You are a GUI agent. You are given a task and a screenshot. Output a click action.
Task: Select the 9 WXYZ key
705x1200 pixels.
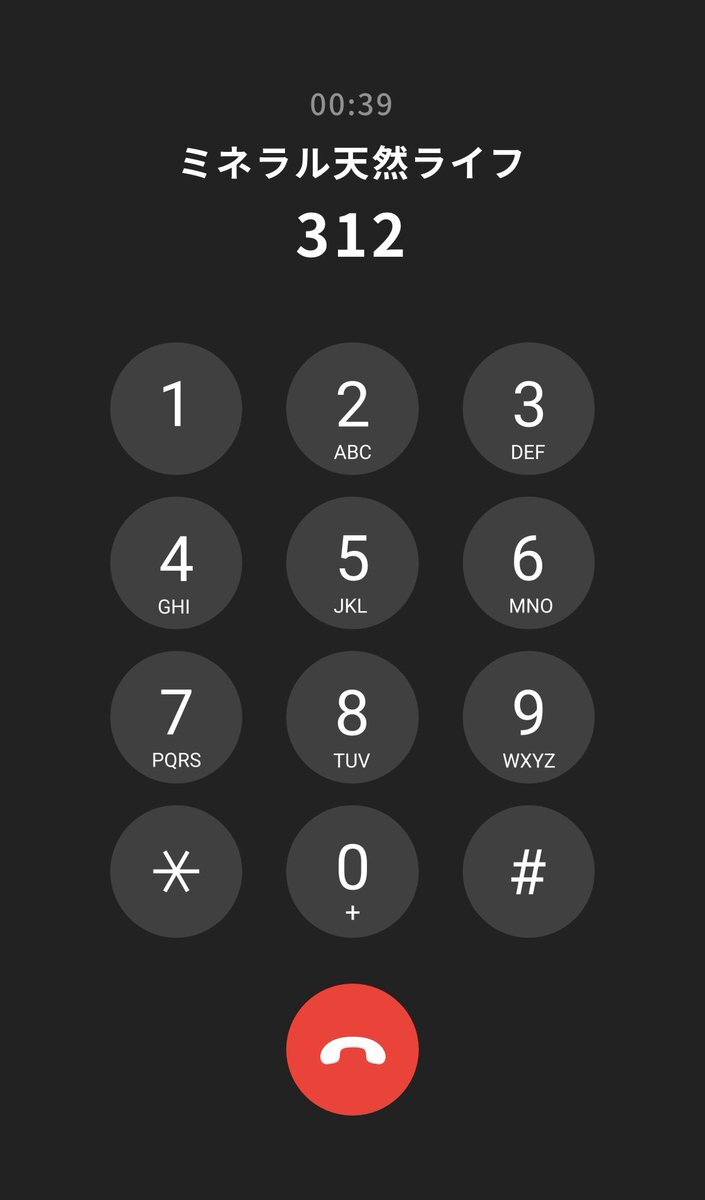click(x=528, y=717)
